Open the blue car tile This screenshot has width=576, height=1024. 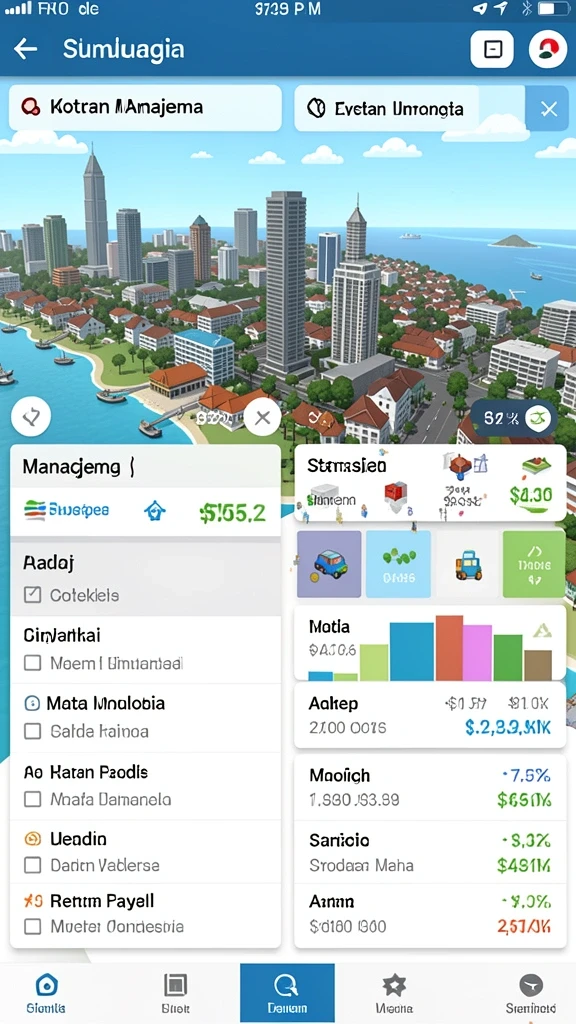(329, 564)
